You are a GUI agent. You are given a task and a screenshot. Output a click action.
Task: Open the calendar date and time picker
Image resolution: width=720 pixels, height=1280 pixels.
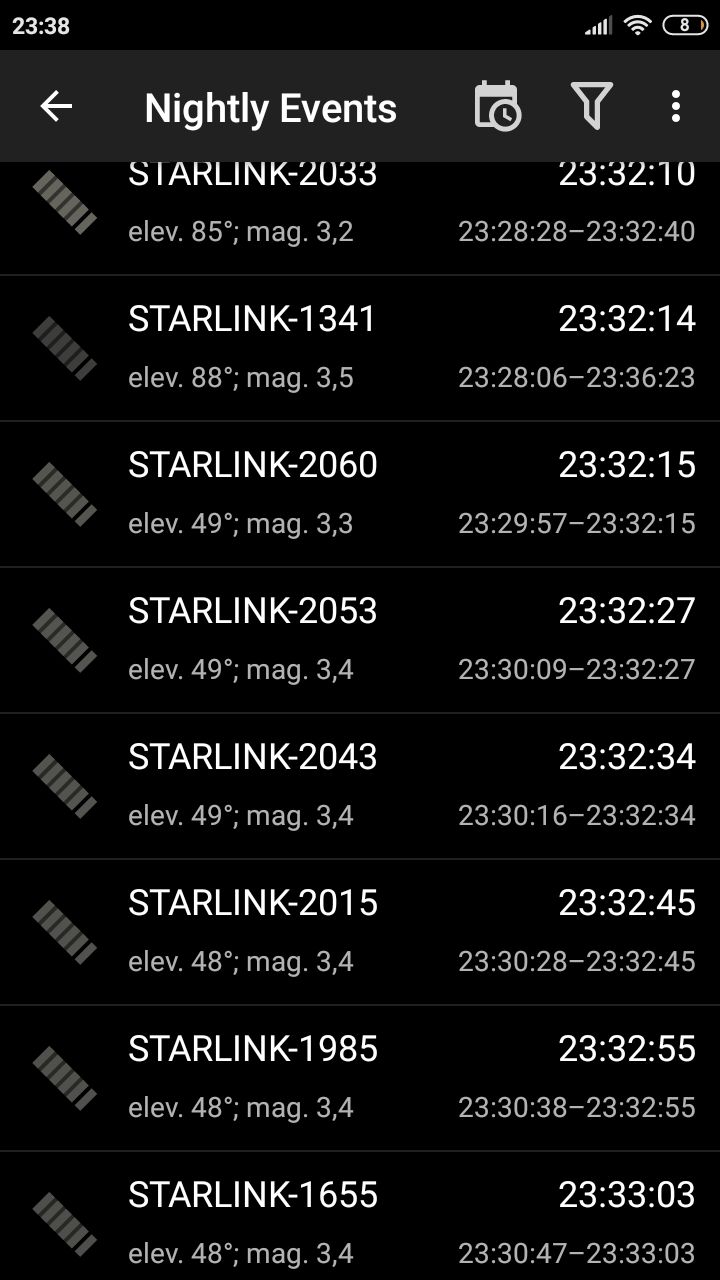(497, 106)
